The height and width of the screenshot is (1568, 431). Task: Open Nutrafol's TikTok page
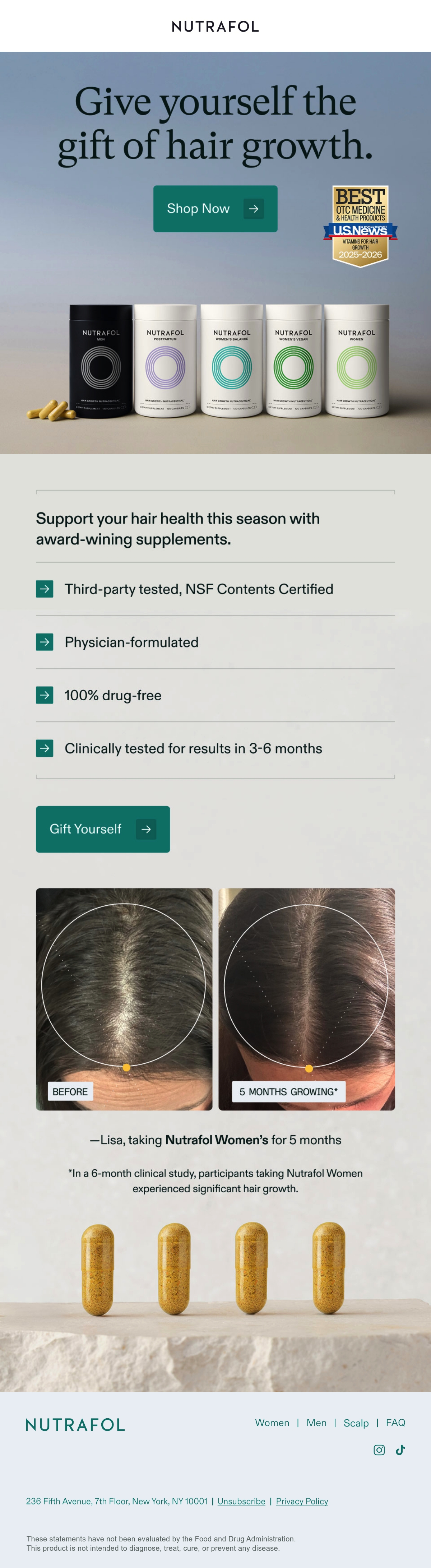(x=400, y=1450)
